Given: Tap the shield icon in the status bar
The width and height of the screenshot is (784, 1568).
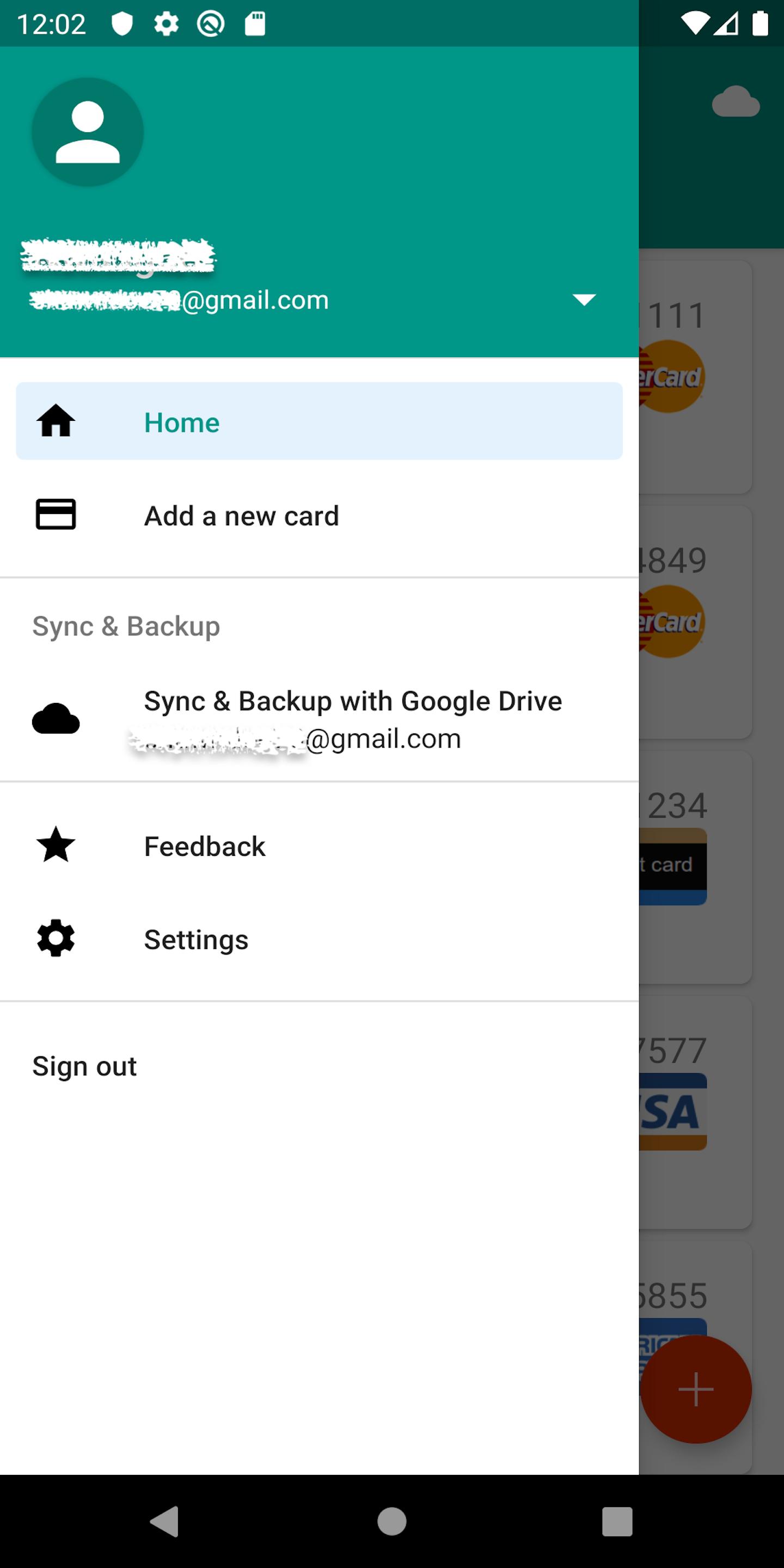Looking at the screenshot, I should [x=124, y=22].
